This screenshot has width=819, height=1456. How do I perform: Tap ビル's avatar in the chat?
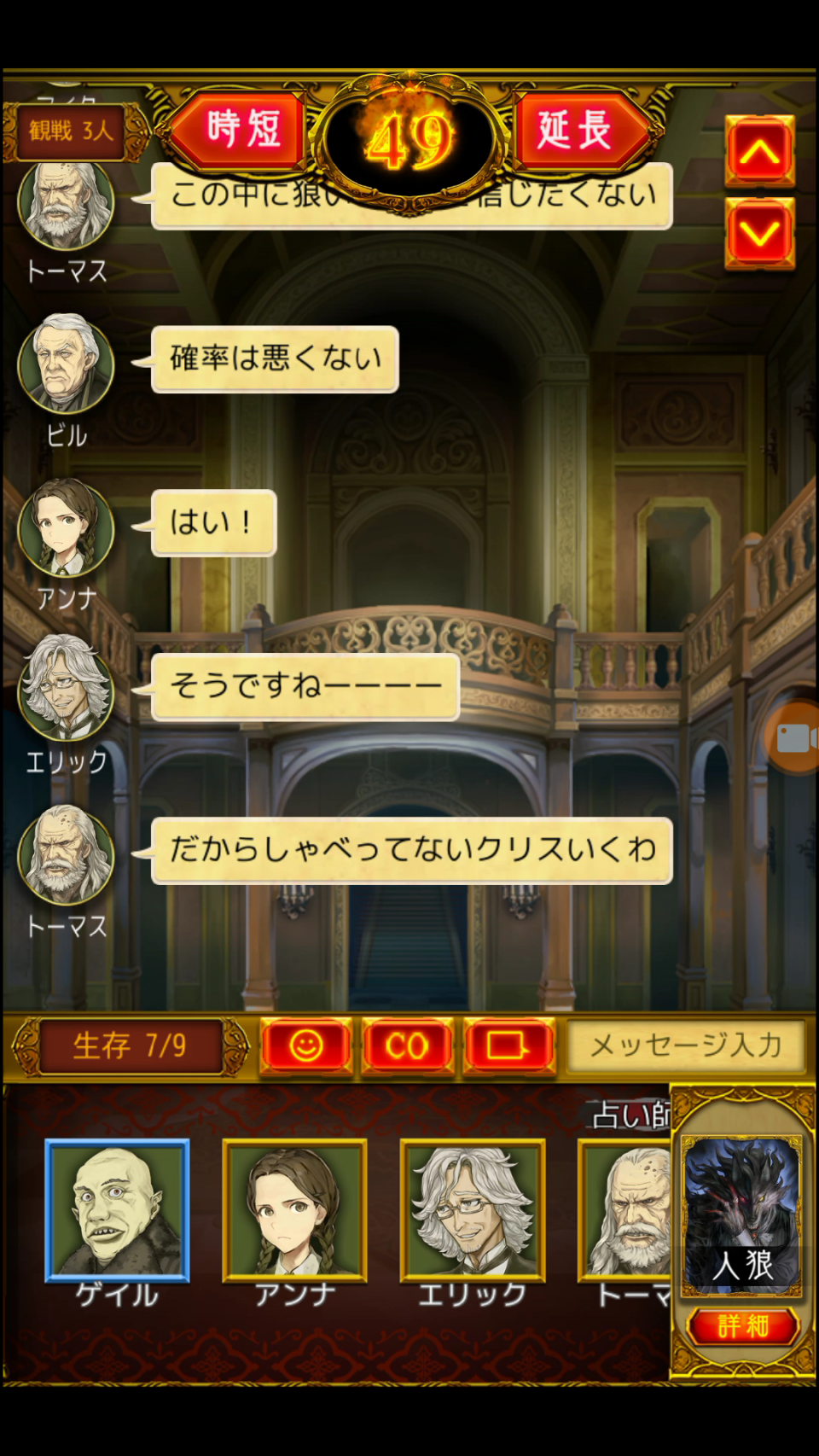66,363
